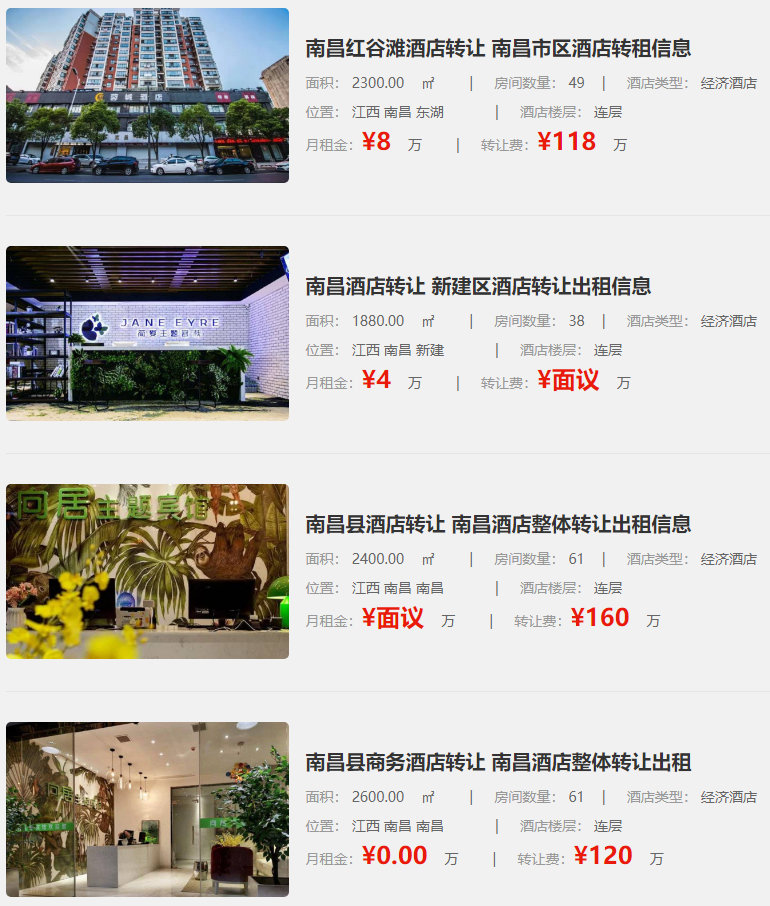770x906 pixels.
Task: Tap the tropical leaf themed hotel photo
Action: coord(147,571)
